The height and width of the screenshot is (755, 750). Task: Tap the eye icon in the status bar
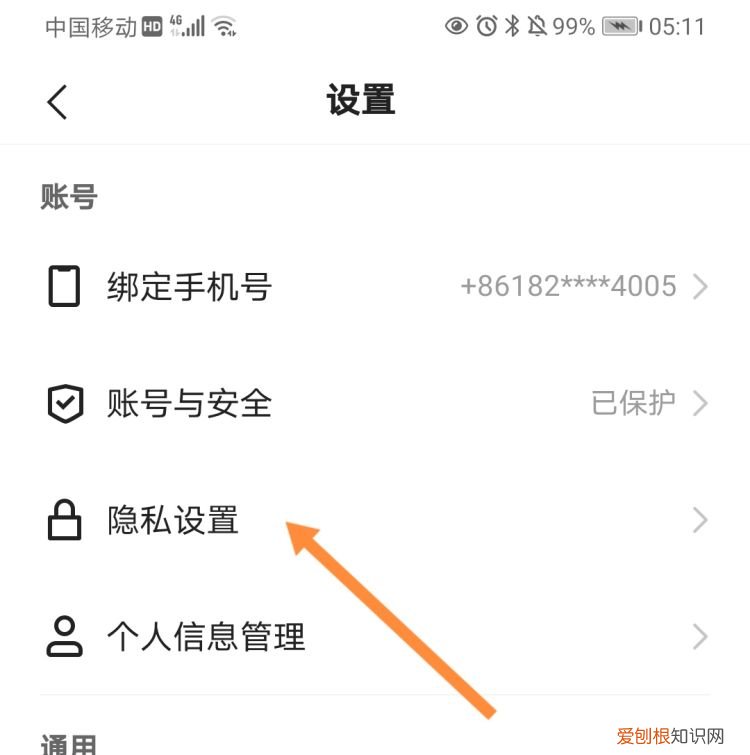(x=458, y=26)
